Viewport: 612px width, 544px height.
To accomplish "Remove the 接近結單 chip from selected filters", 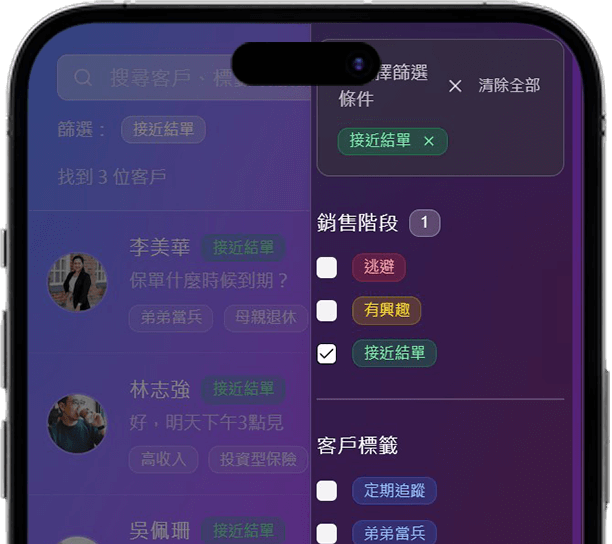I will tap(429, 142).
